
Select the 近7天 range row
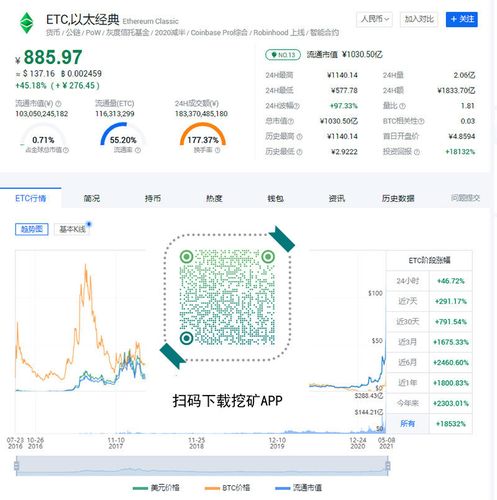point(429,301)
